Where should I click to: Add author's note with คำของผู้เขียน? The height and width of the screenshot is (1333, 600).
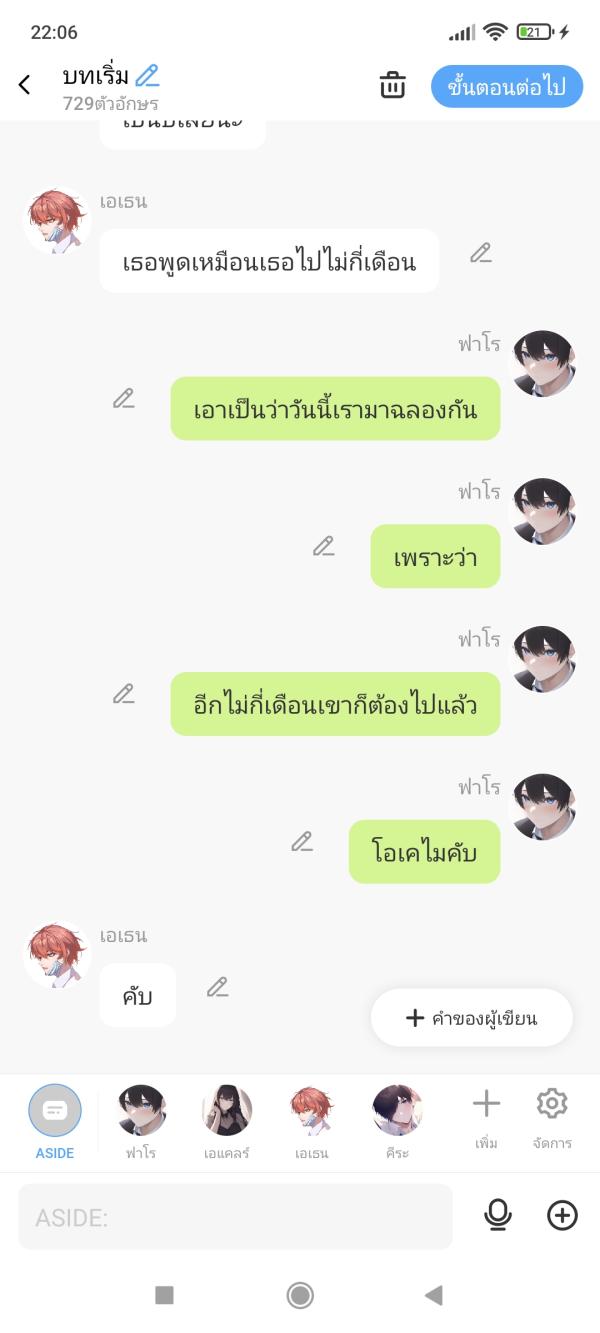pos(472,1018)
